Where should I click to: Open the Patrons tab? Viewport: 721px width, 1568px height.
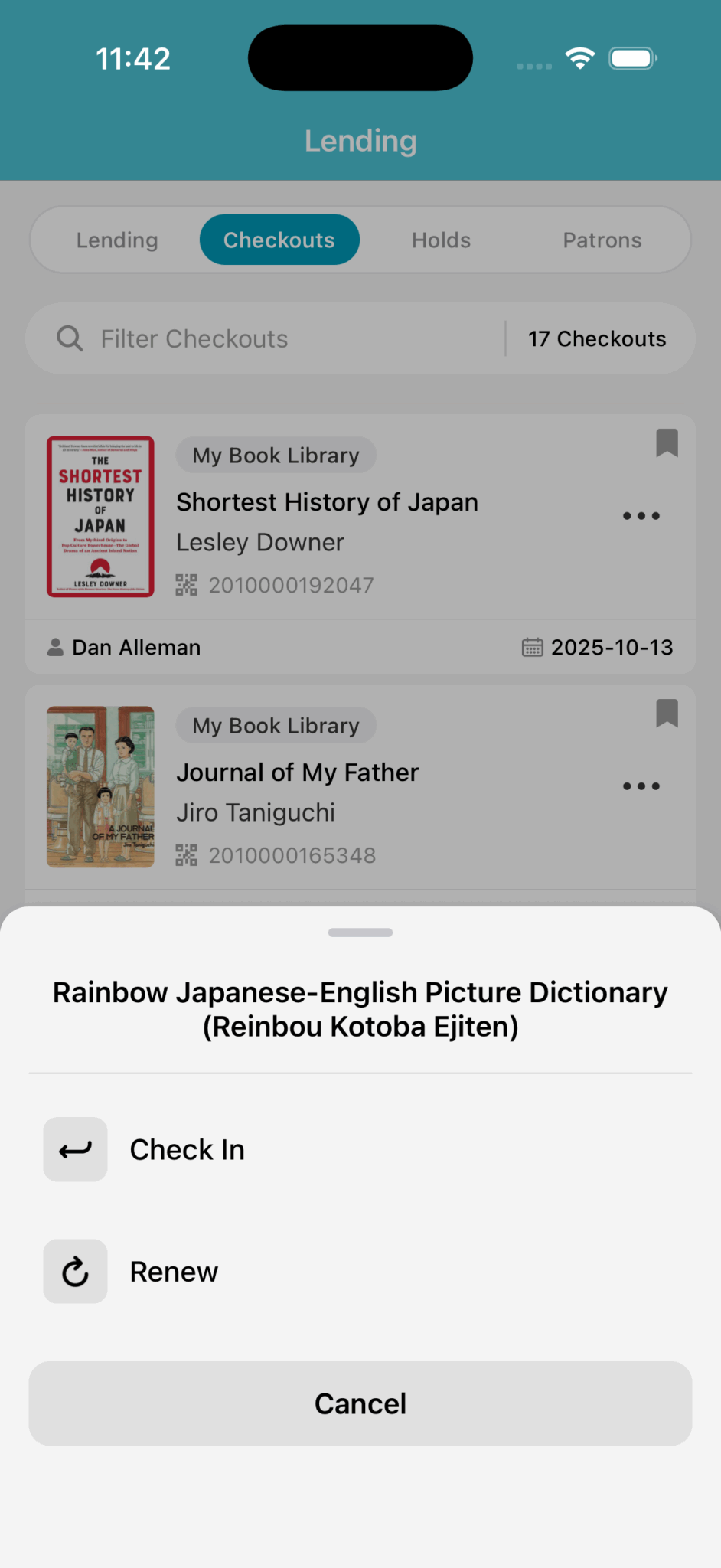coord(602,240)
